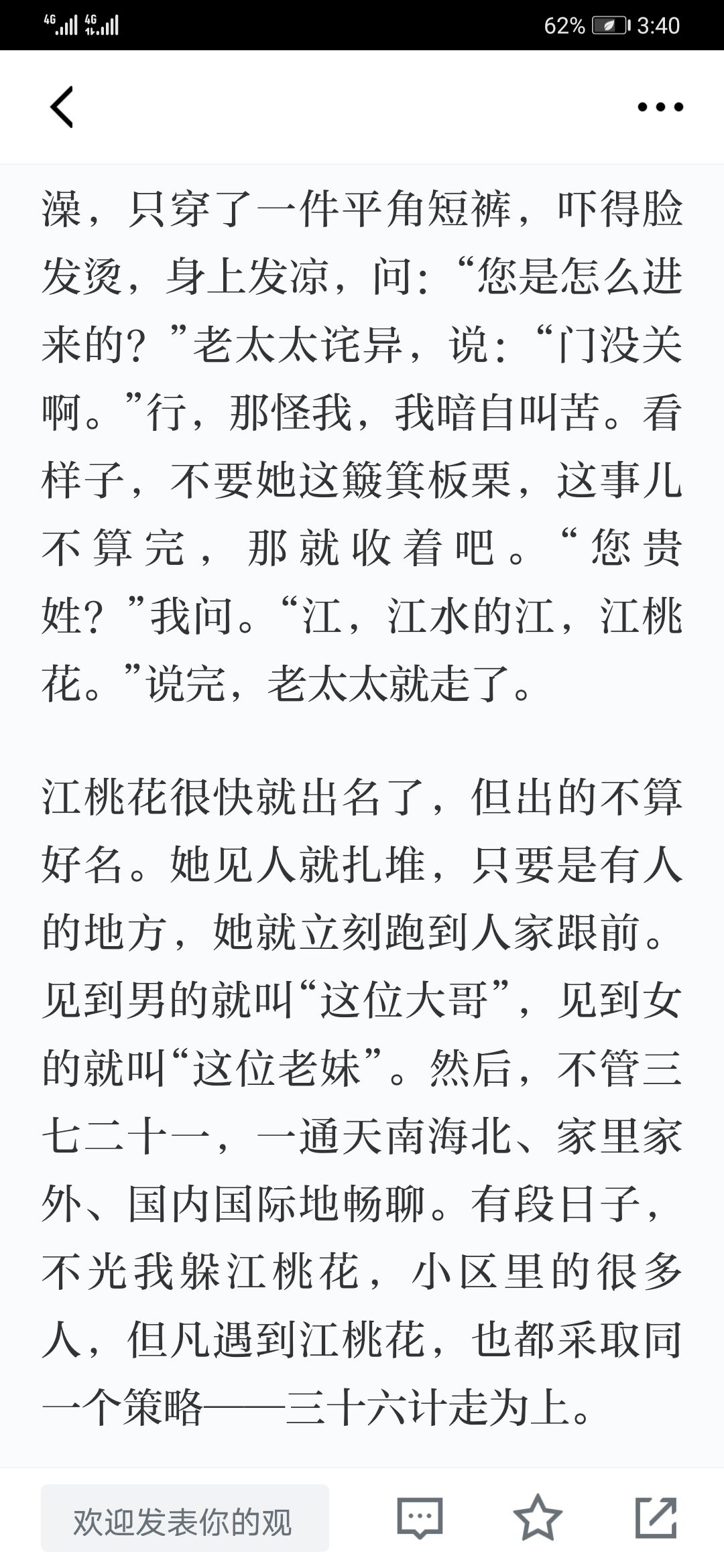The width and height of the screenshot is (724, 1568).
Task: Open the comments speech bubble icon
Action: point(420,1518)
